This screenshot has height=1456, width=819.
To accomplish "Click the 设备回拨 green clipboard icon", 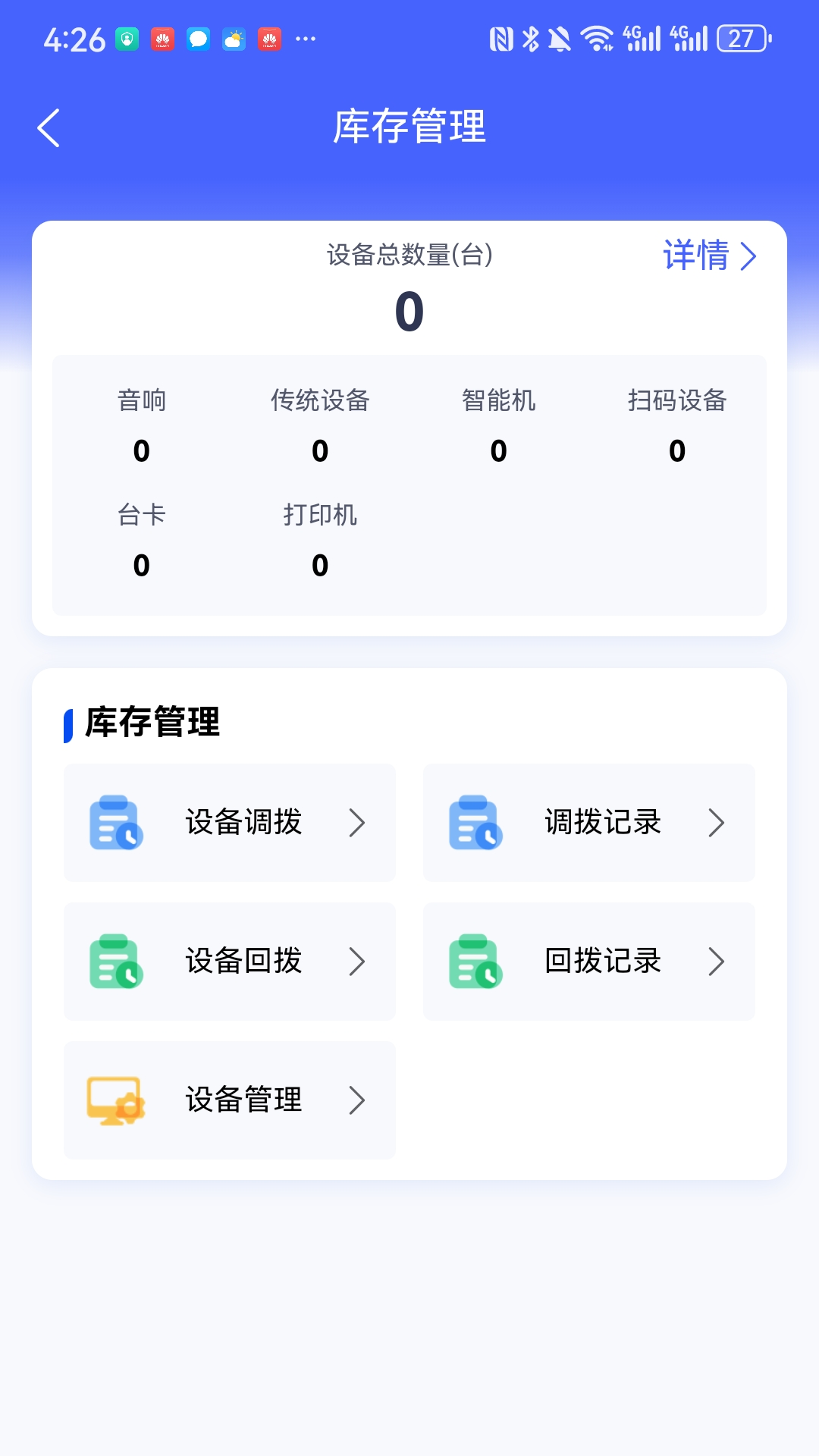I will 115,962.
